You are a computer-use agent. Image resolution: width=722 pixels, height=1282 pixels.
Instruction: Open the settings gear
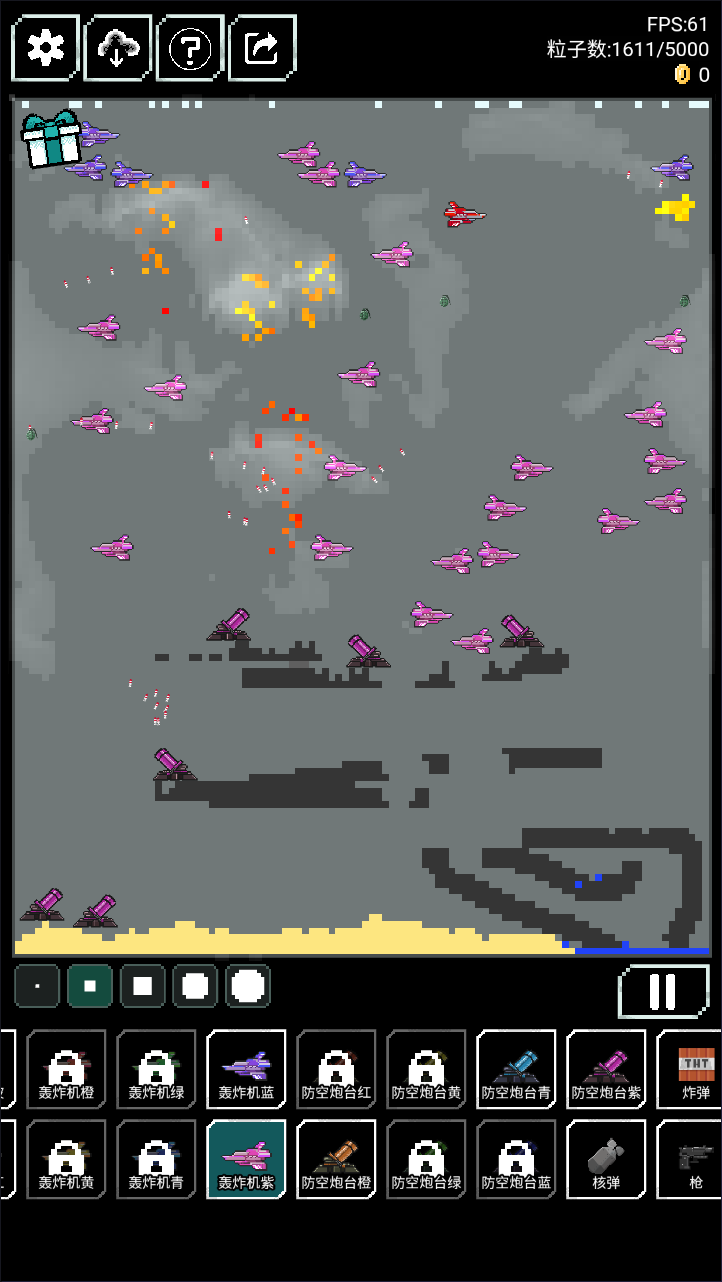[x=45, y=48]
